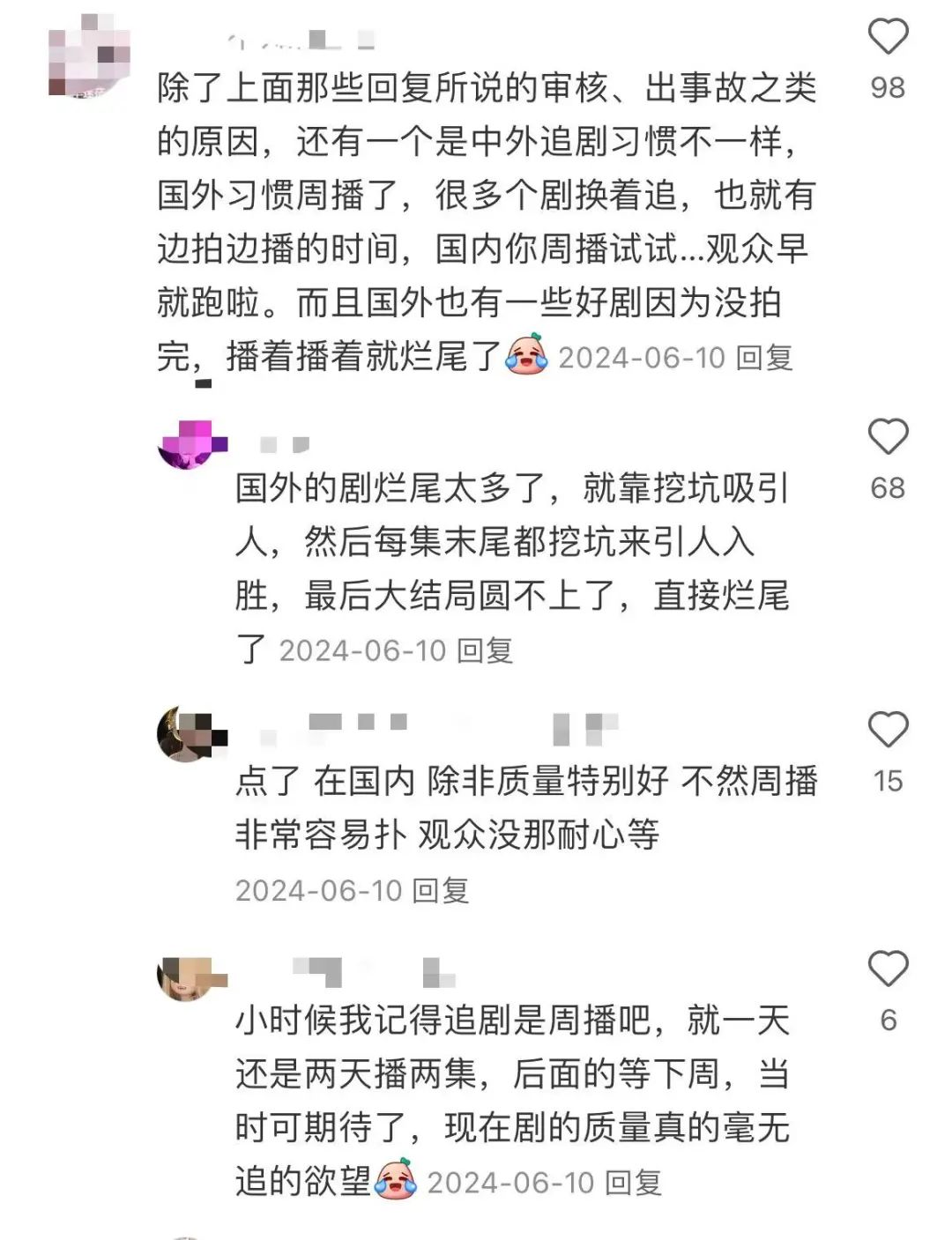Reply to the comment about 观众没那耐心等
Screen dimensions: 952x1240
point(441,891)
